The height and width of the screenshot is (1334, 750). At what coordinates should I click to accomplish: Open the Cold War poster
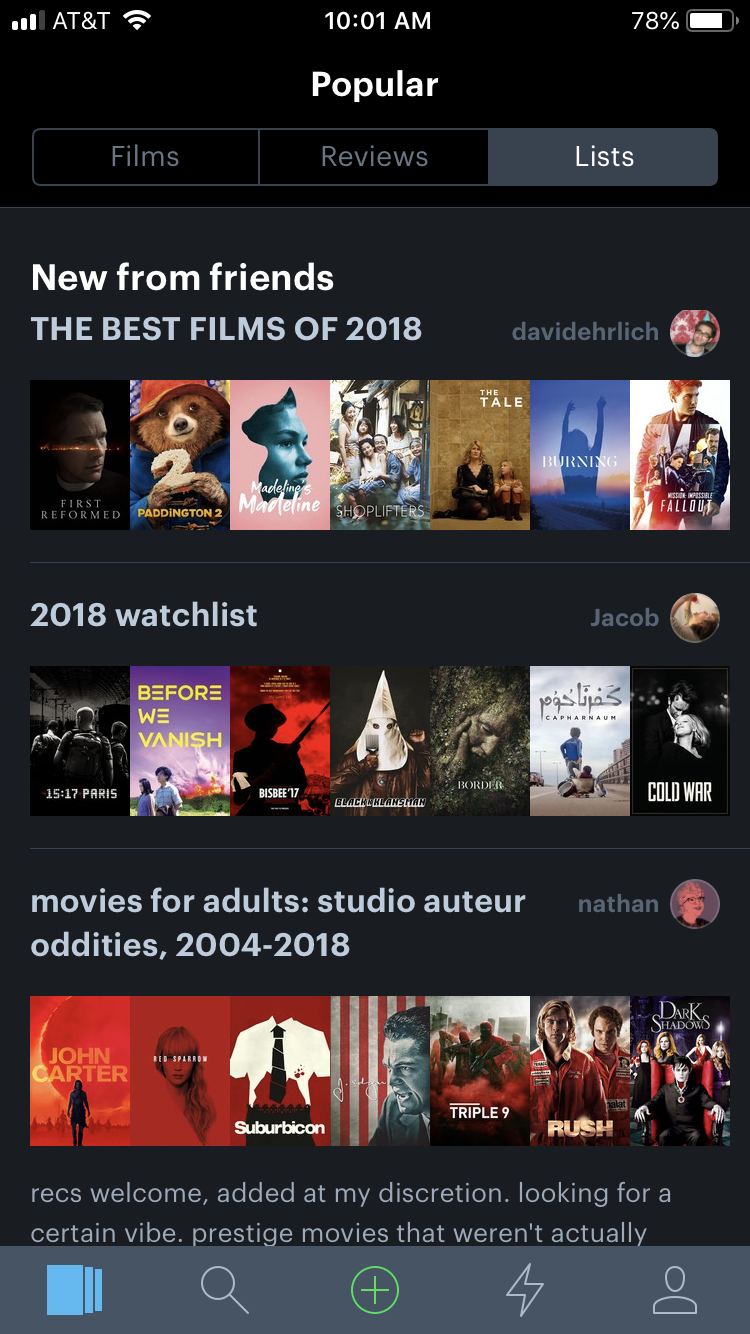(680, 741)
